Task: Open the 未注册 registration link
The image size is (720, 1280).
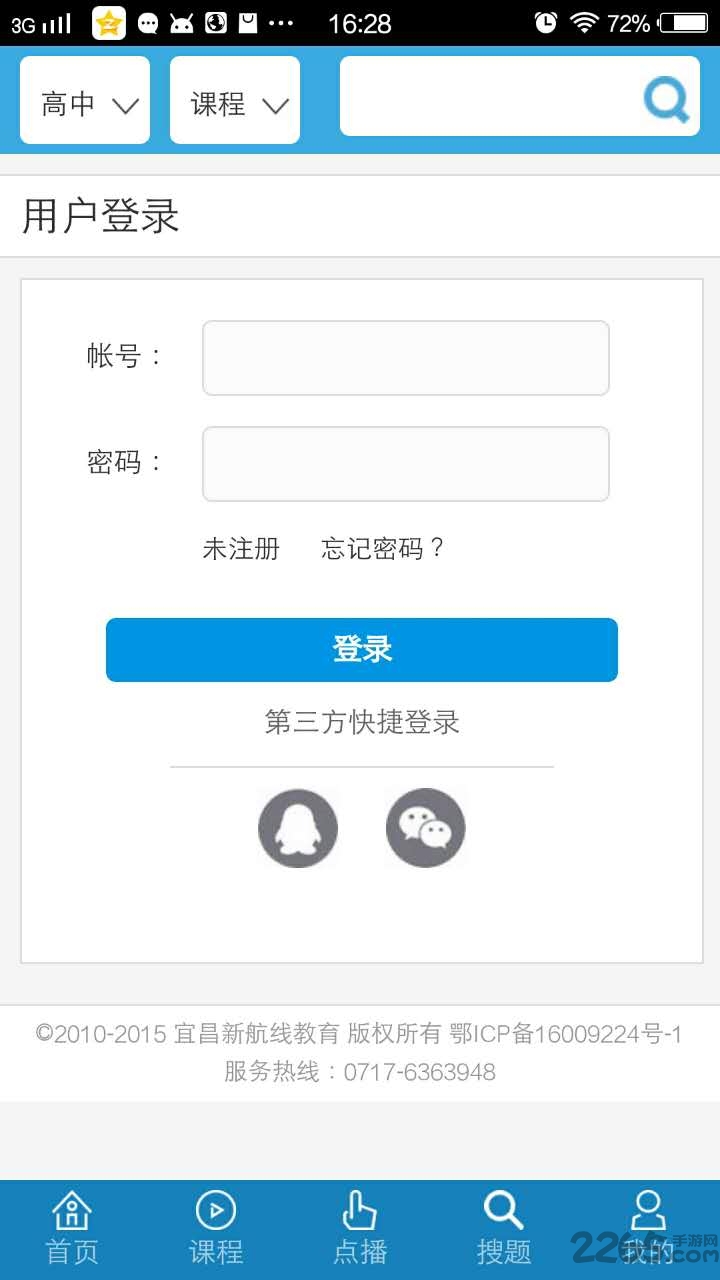Action: coord(241,548)
